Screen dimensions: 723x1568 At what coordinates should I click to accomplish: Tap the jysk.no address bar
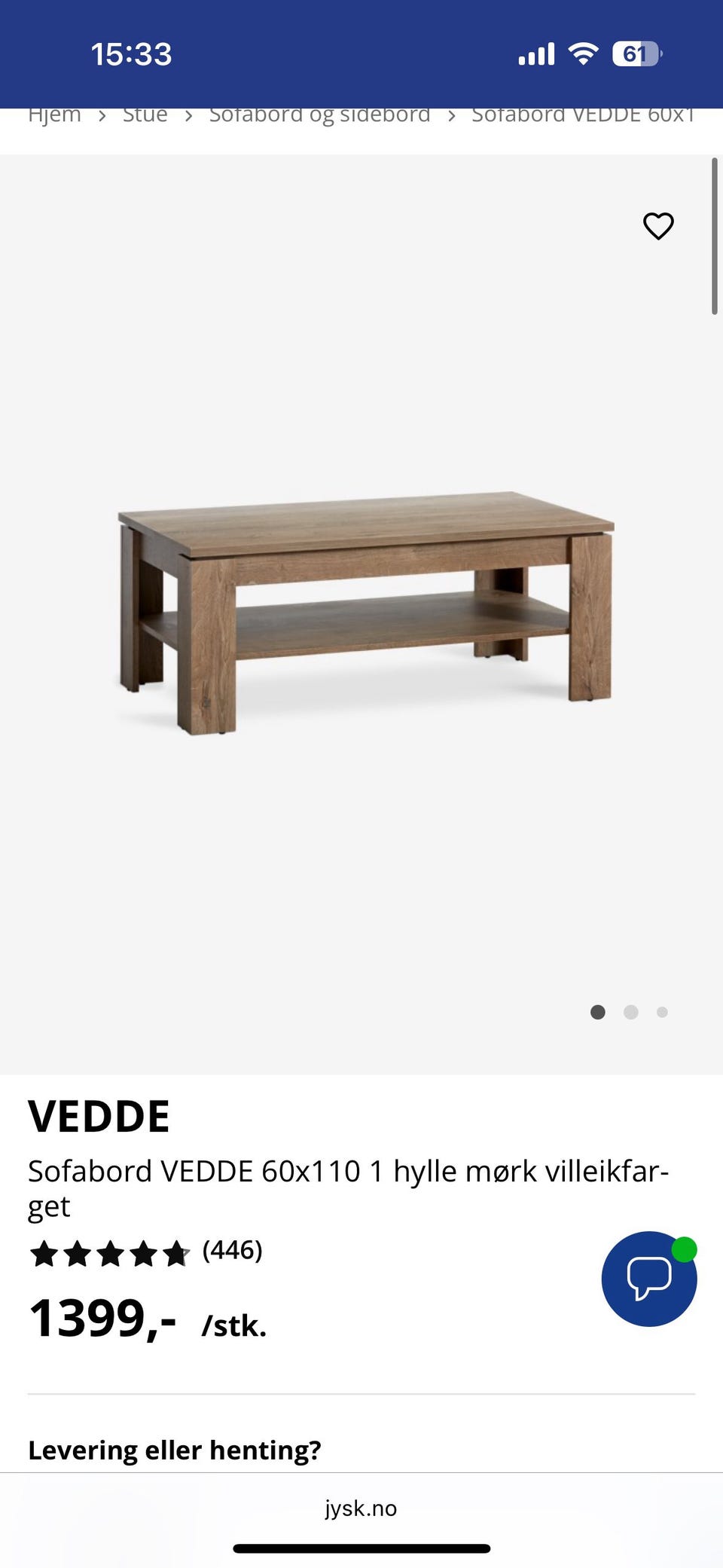point(361,1508)
